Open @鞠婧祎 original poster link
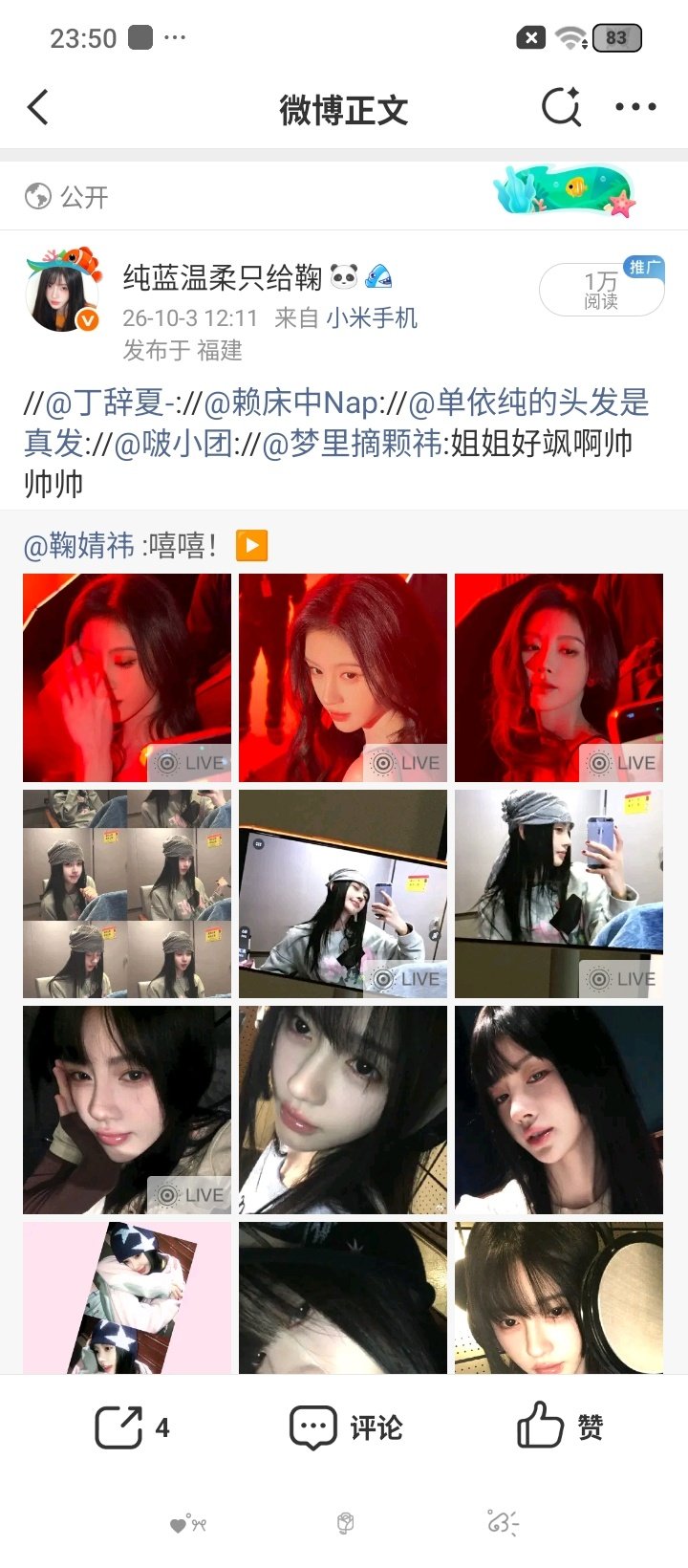 (x=78, y=546)
